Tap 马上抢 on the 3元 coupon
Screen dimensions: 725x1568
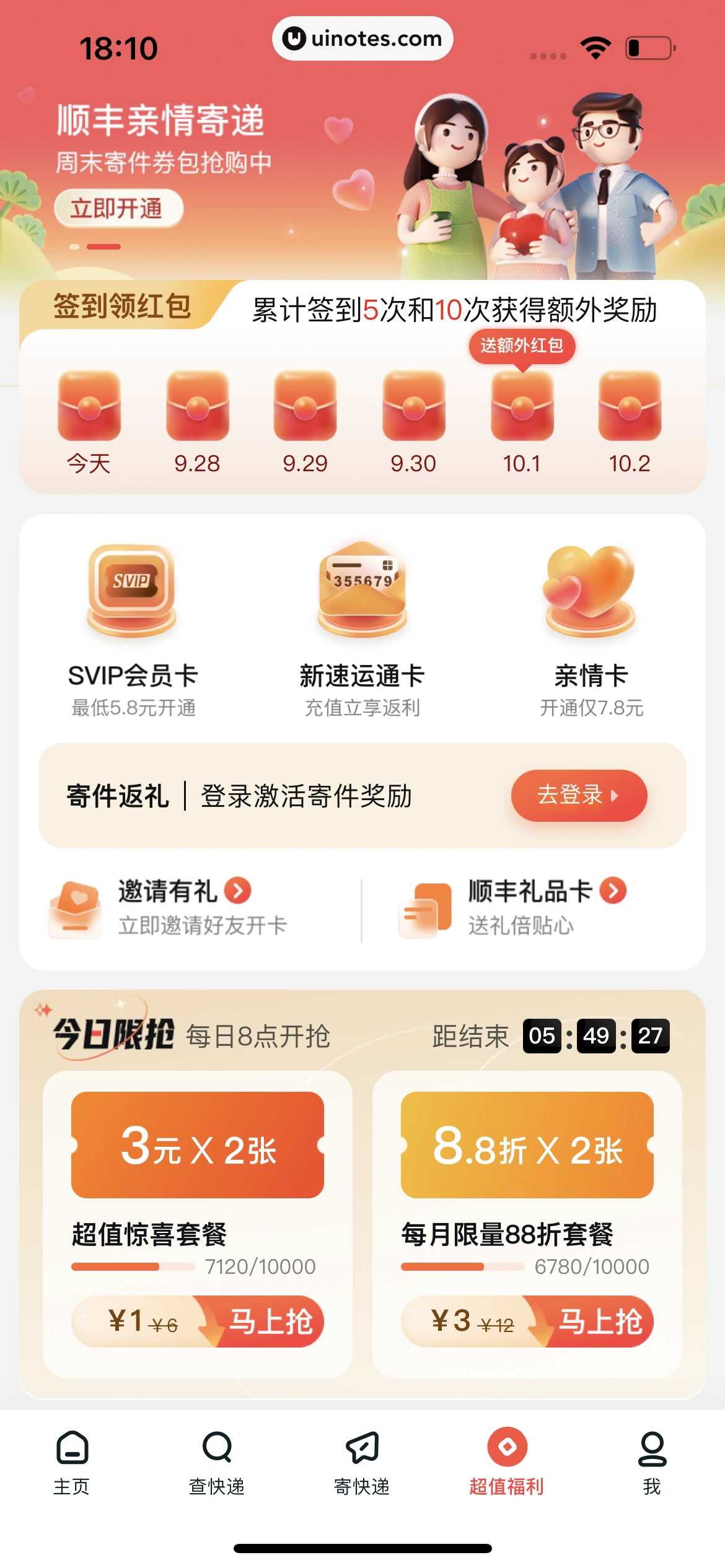pos(273,1321)
